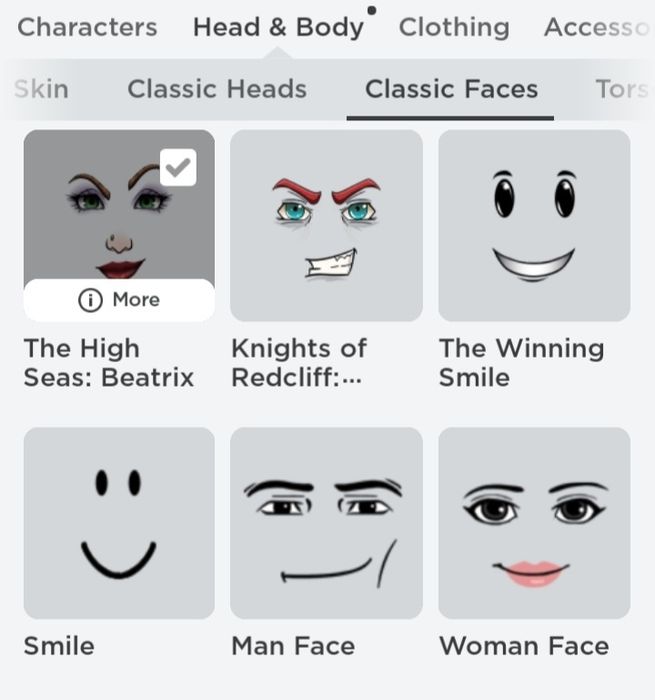The width and height of the screenshot is (655, 700).
Task: Switch to the Accessories tab
Action: pyautogui.click(x=596, y=27)
